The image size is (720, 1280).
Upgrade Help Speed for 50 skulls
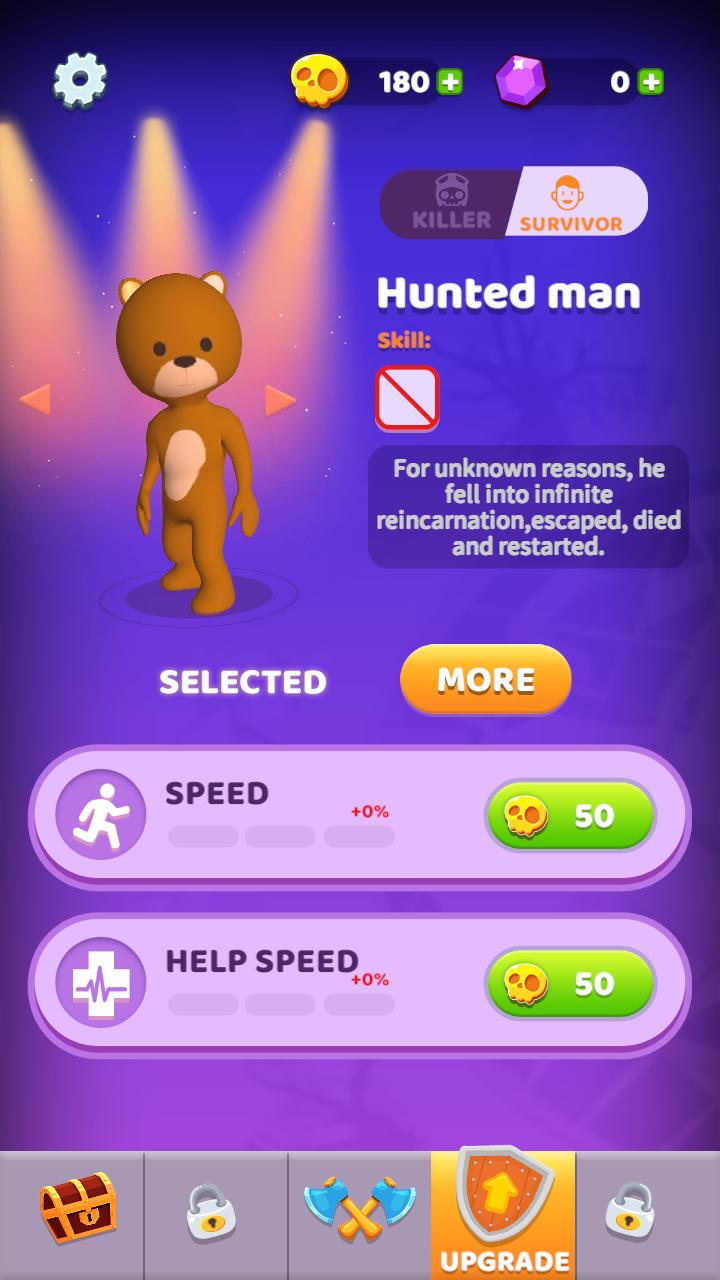click(x=570, y=983)
